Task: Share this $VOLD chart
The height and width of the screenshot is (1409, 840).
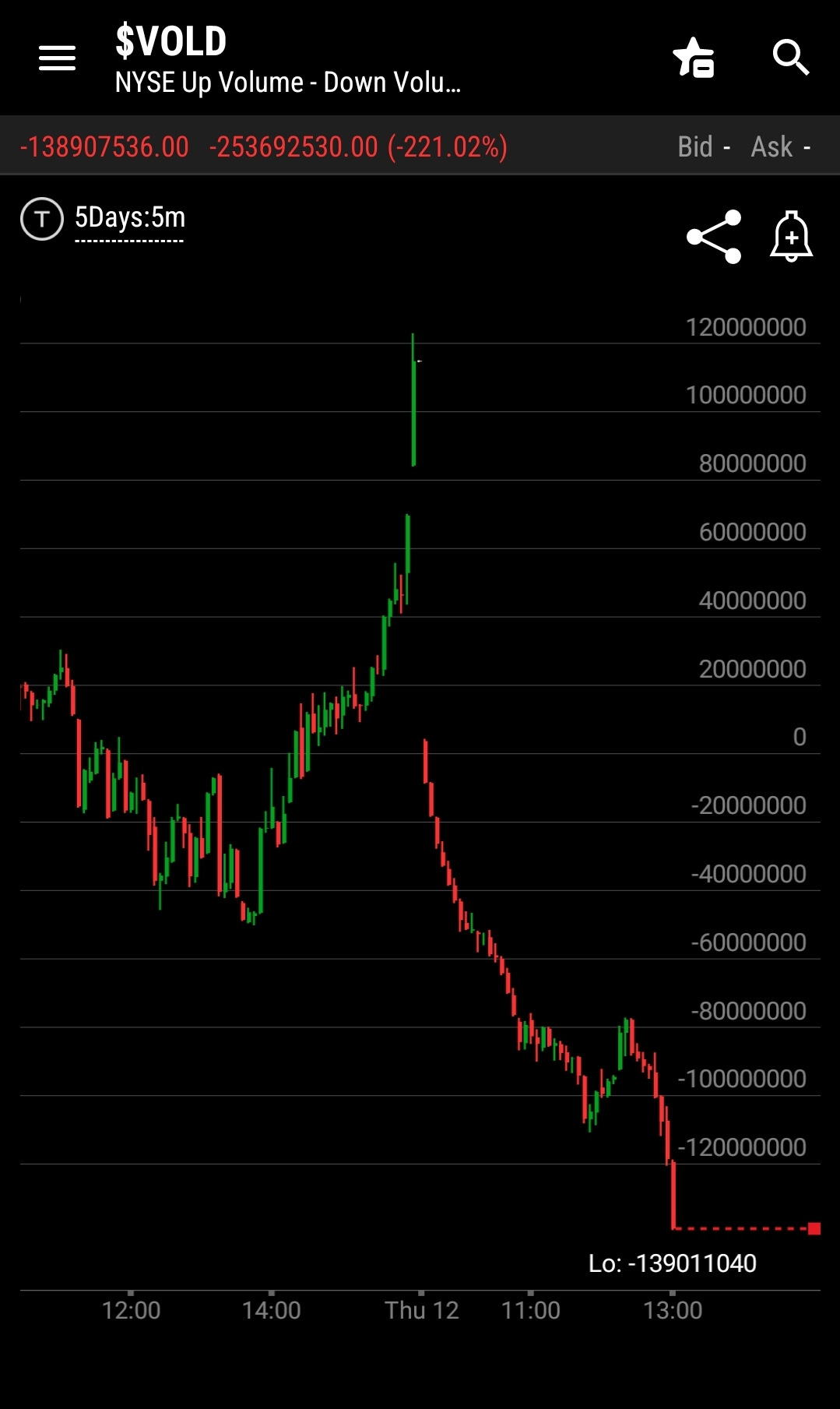Action: click(x=714, y=237)
